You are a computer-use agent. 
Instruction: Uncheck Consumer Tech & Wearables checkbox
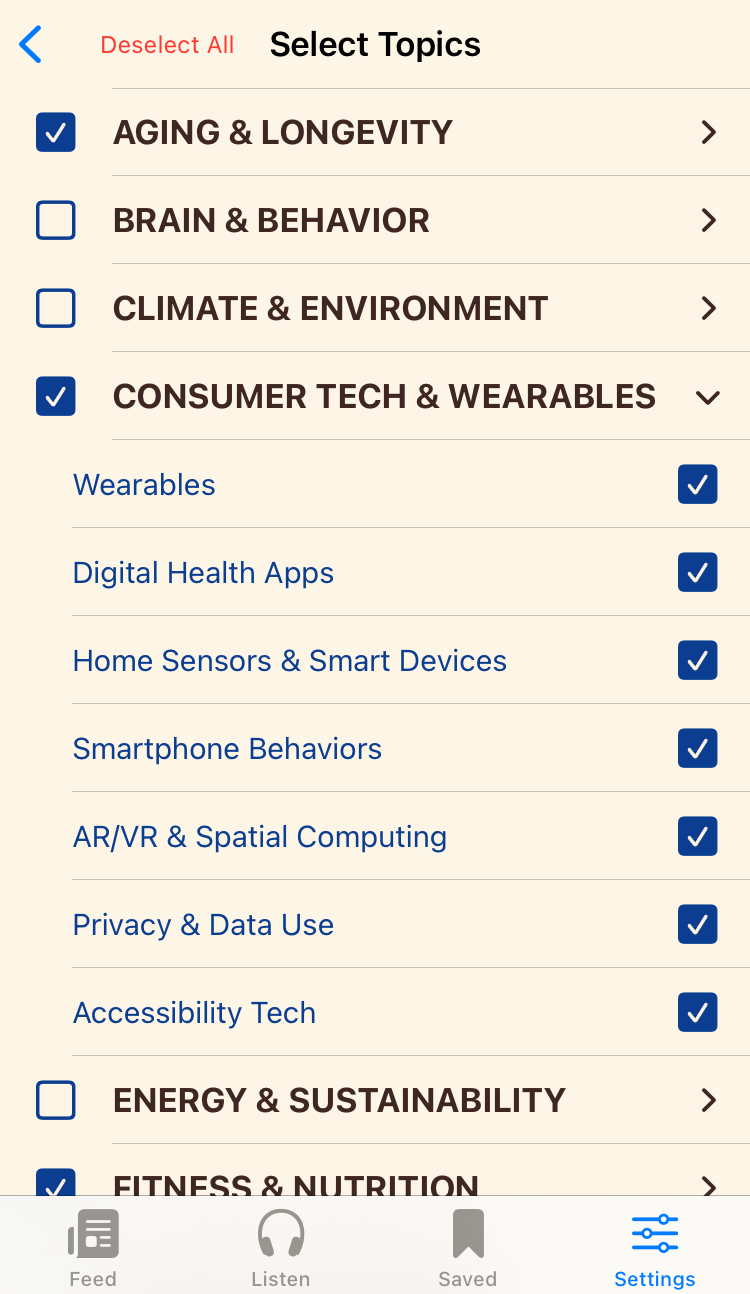pos(56,396)
